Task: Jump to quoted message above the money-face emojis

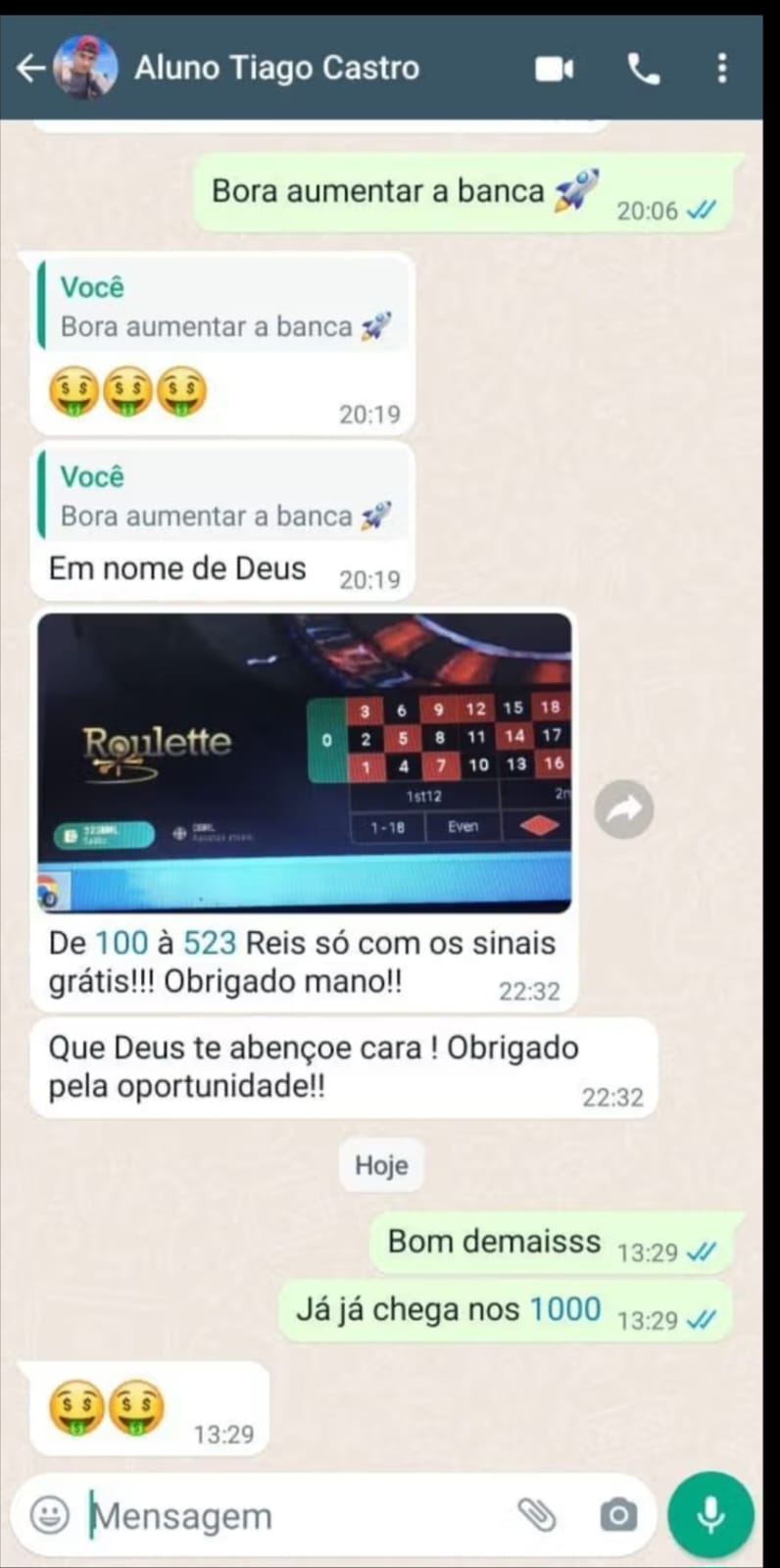Action: 222,308
